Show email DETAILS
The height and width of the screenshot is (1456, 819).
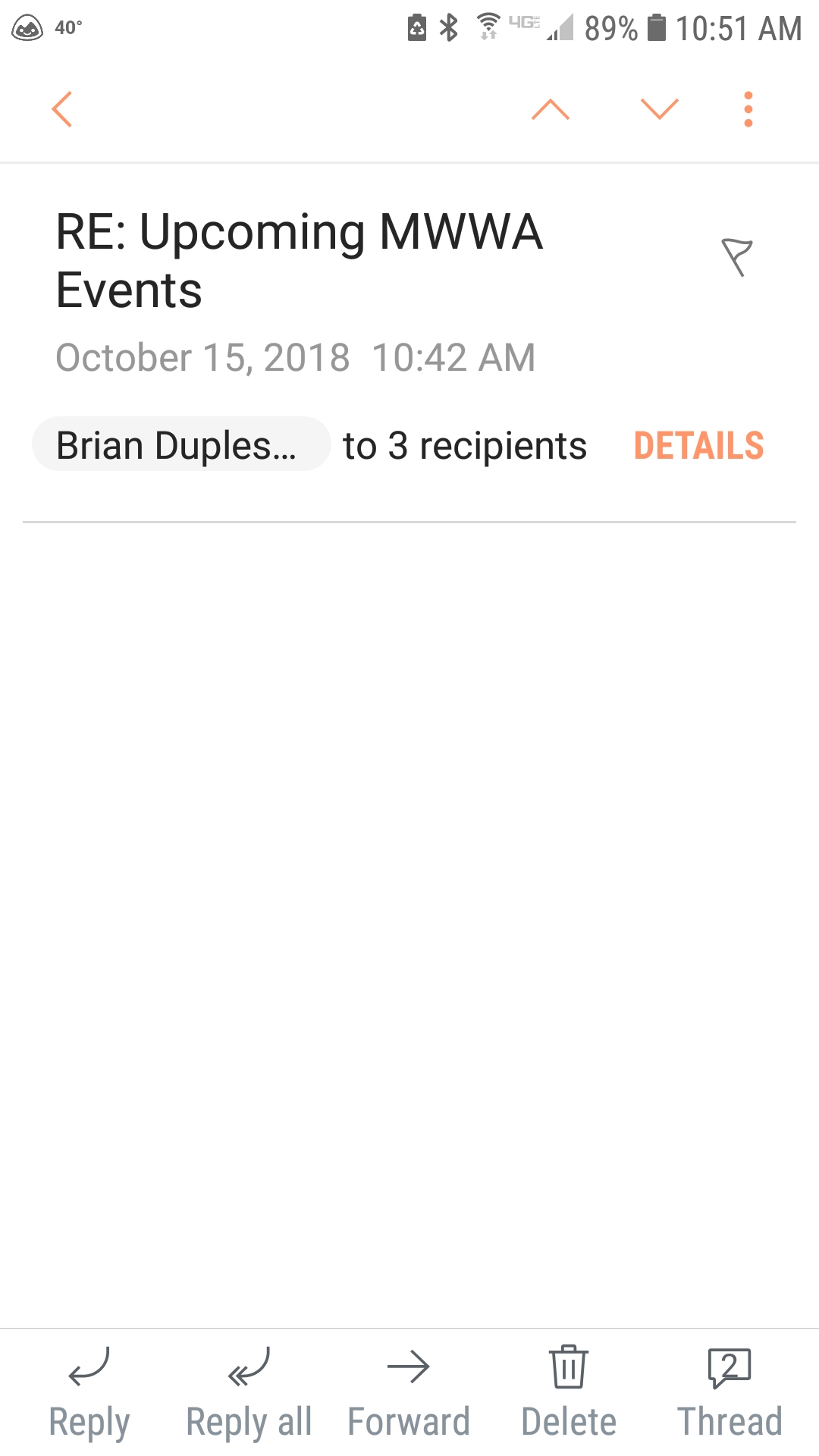click(x=698, y=445)
